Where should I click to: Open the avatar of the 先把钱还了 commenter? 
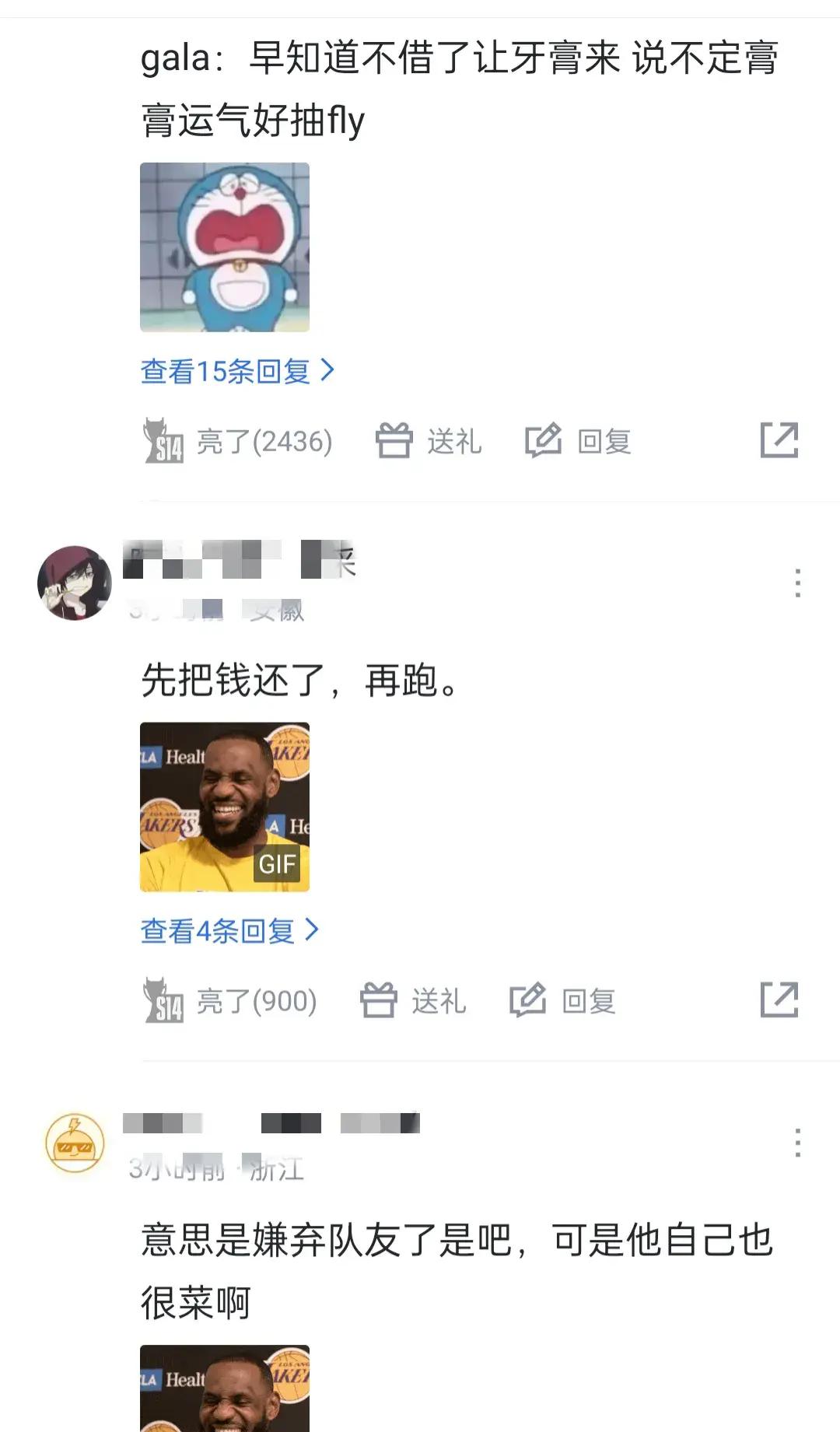(75, 583)
